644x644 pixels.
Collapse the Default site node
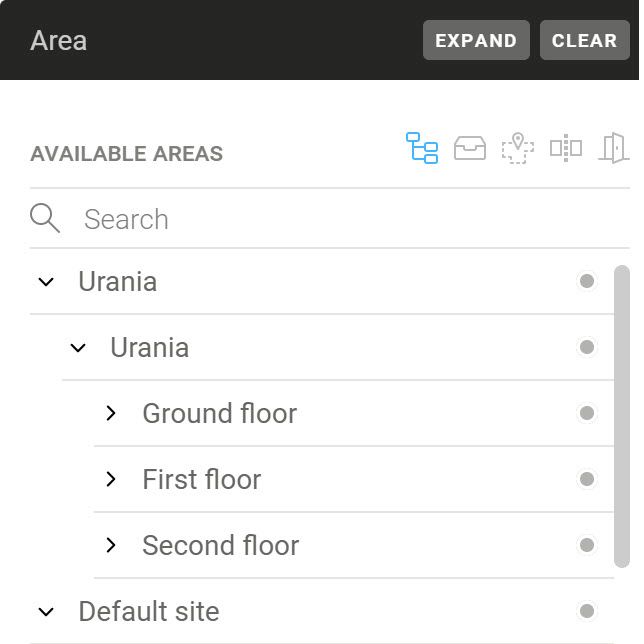46,611
